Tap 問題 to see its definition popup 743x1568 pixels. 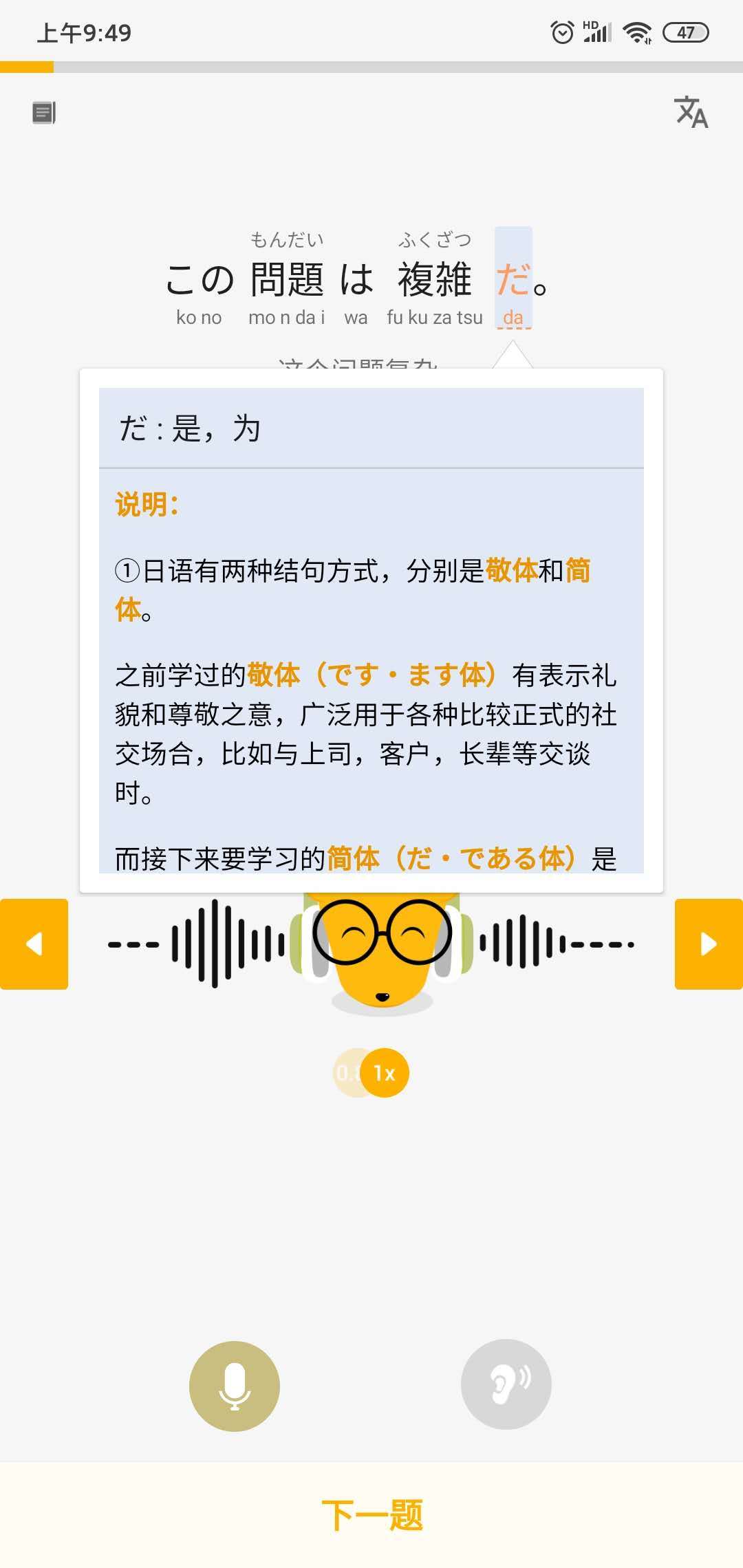tap(286, 279)
